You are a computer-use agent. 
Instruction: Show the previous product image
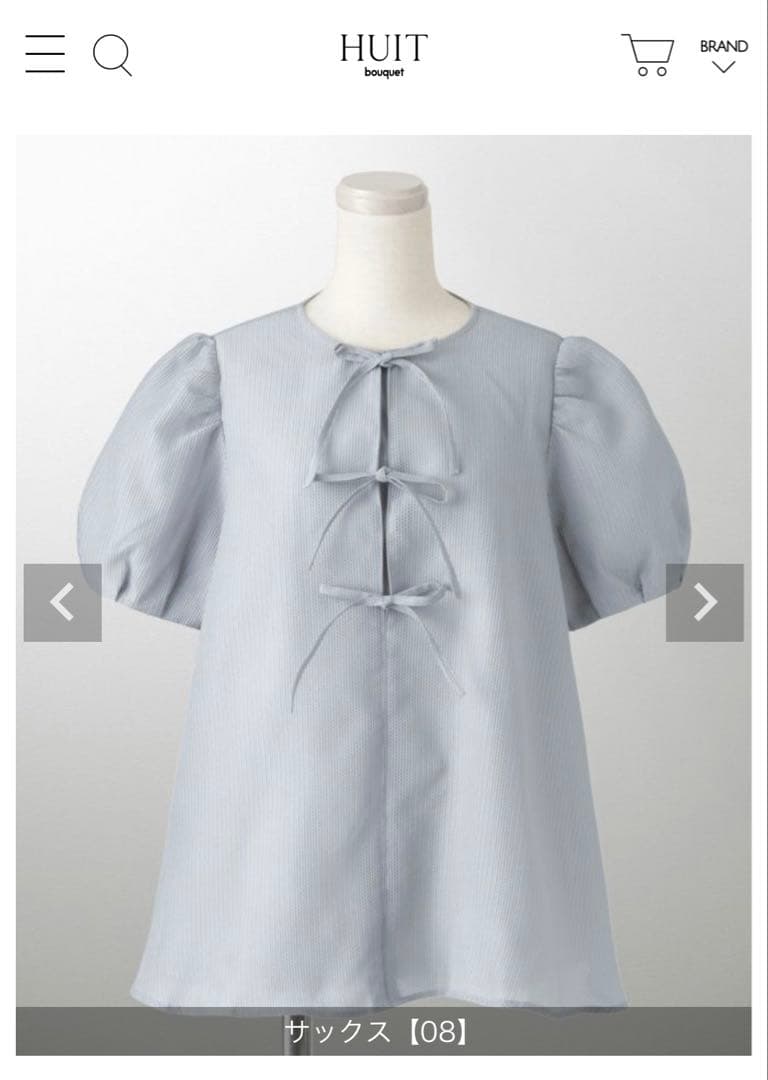63,603
